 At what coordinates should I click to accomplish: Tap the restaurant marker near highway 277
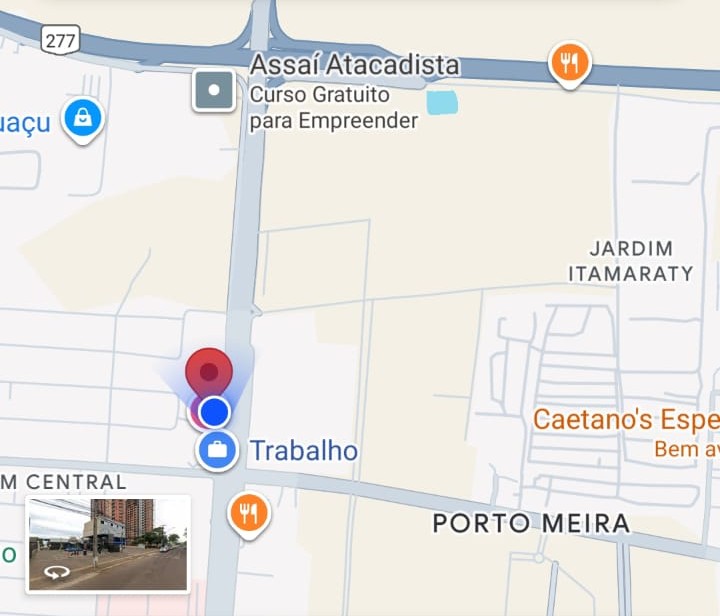[x=569, y=63]
